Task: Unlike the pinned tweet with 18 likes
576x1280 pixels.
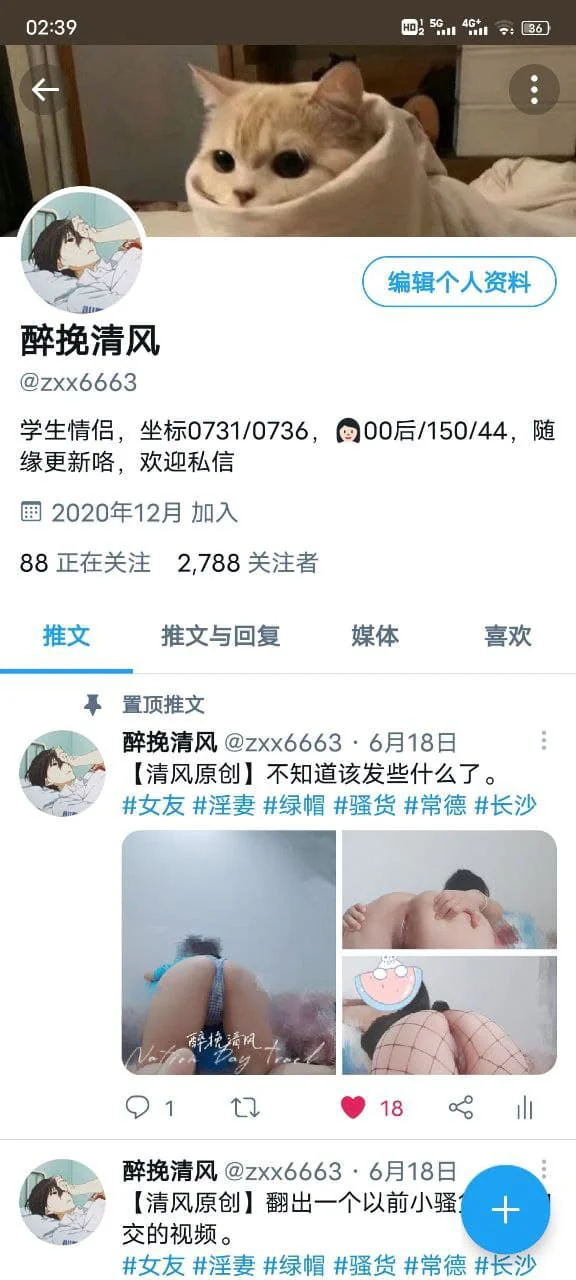Action: tap(372, 1107)
